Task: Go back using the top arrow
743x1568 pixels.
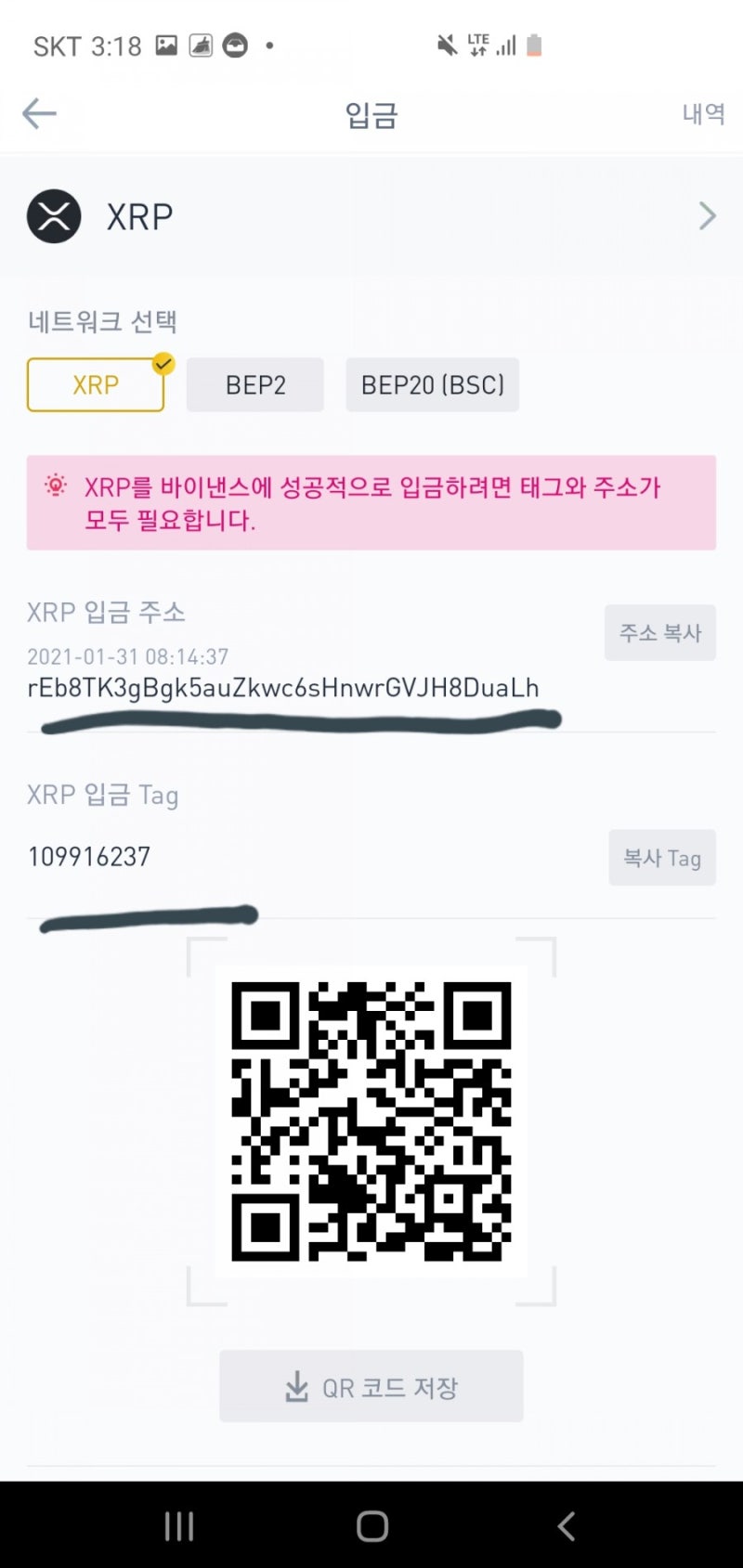Action: [39, 114]
